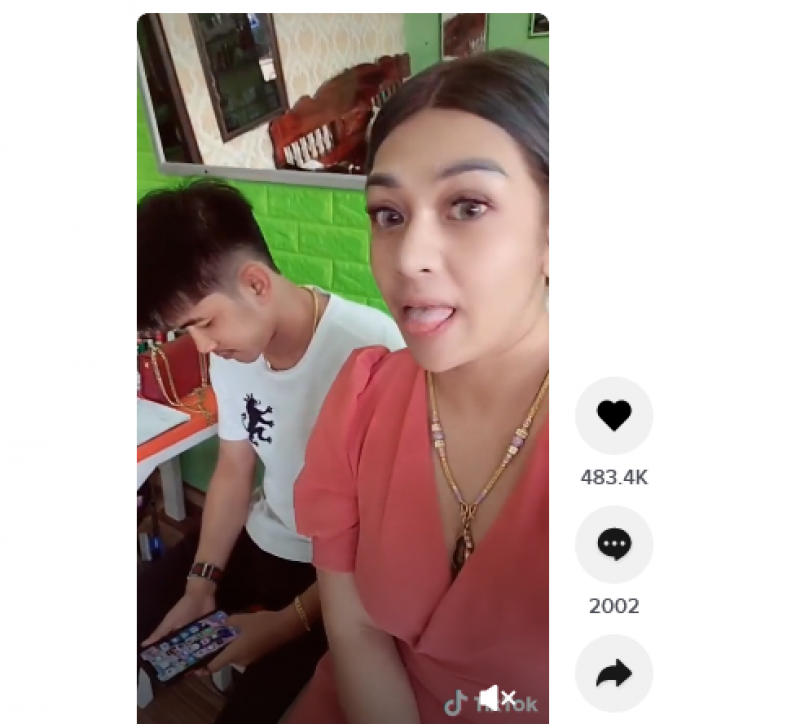Unmute the video sound
The height and width of the screenshot is (724, 800).
[496, 698]
